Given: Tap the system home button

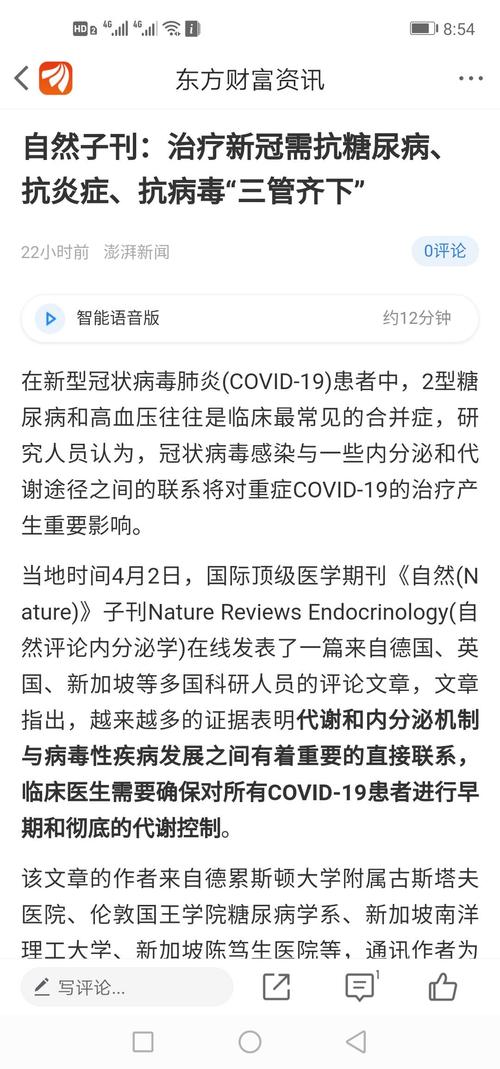Looking at the screenshot, I should point(250,1042).
